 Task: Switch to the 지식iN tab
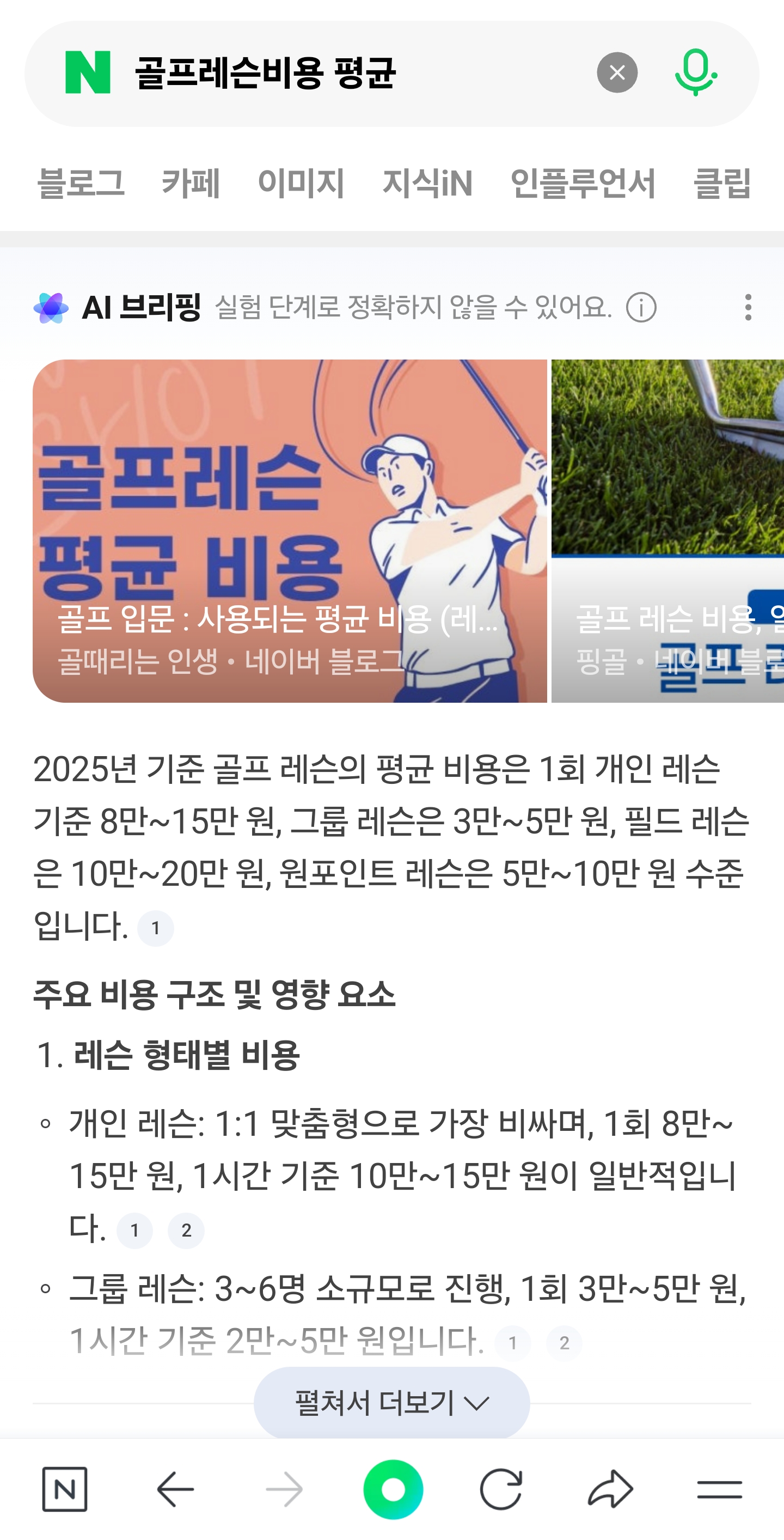tap(427, 183)
